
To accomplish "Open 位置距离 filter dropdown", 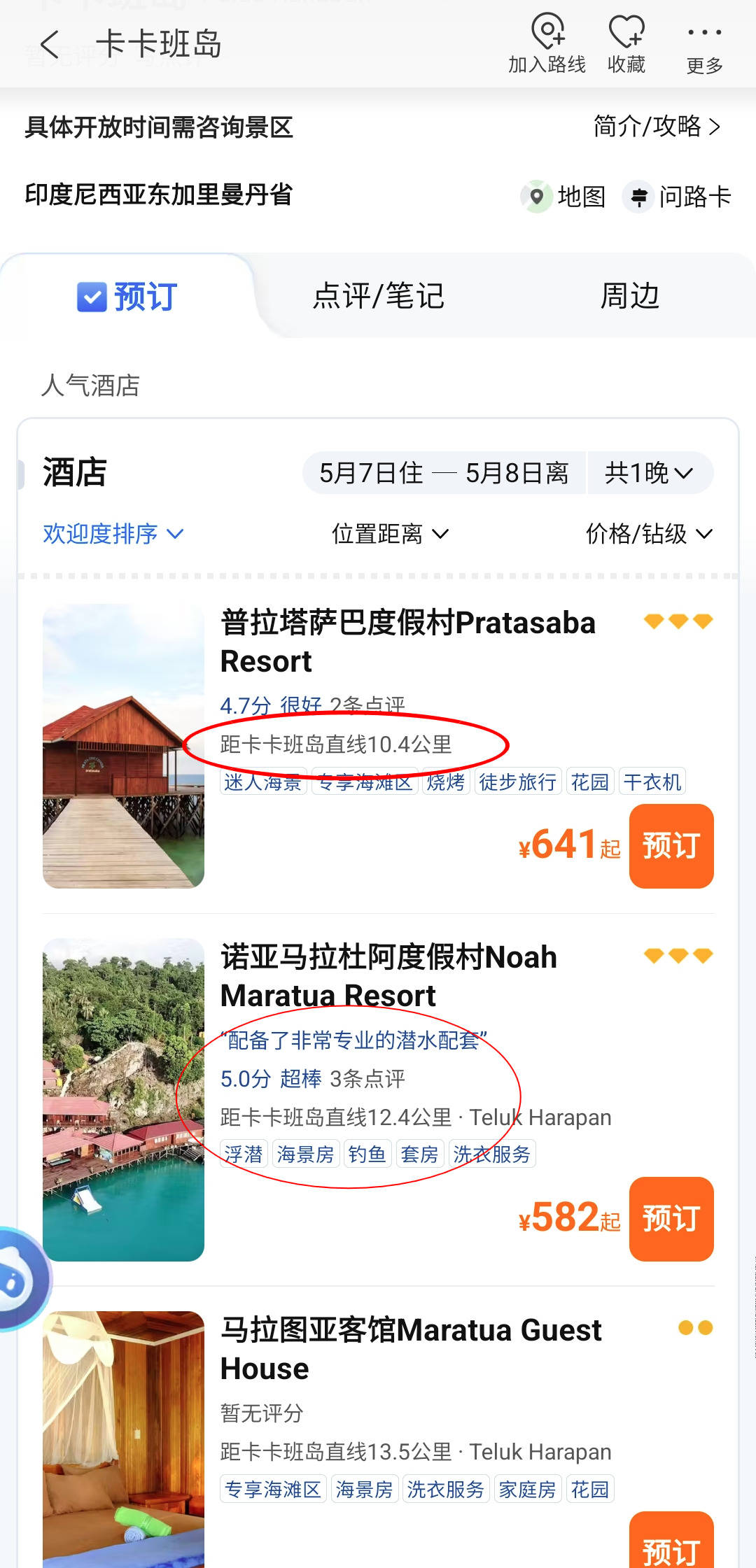I will [390, 534].
